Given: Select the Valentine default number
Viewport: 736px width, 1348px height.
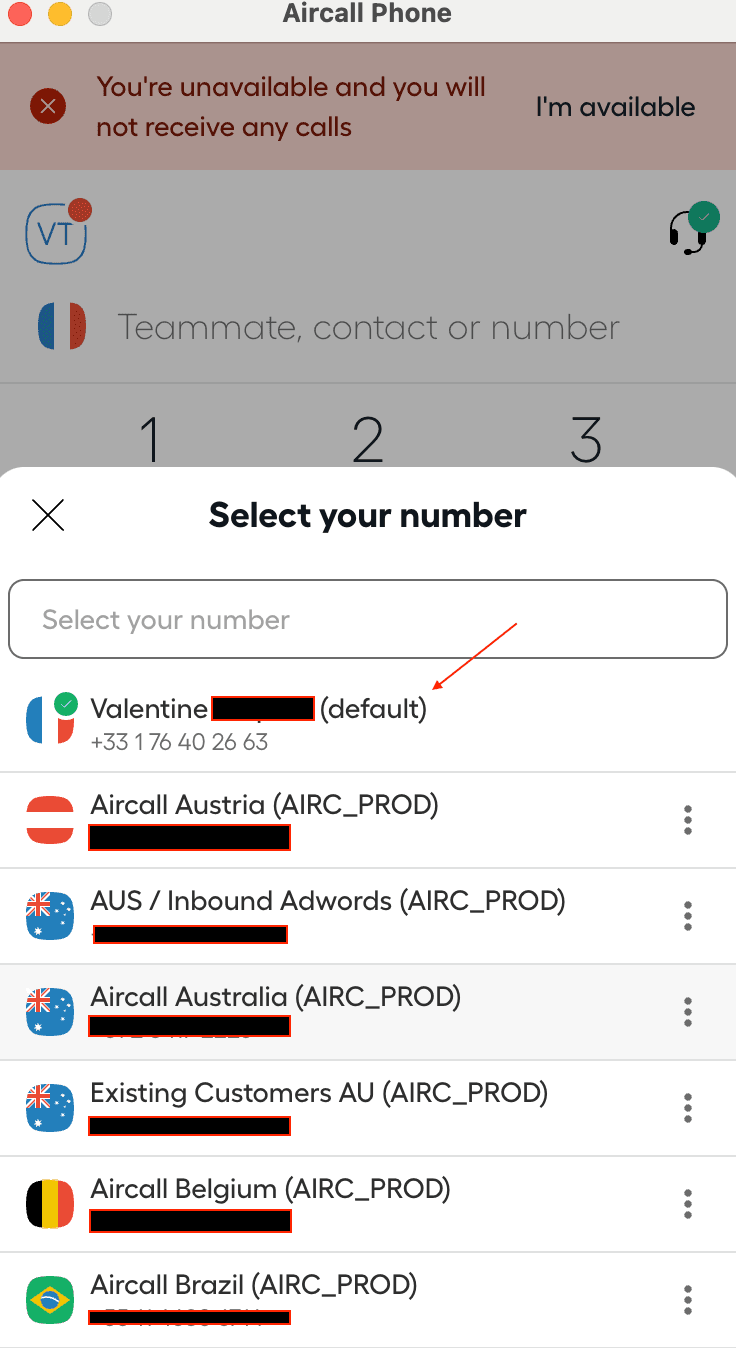Looking at the screenshot, I should [x=258, y=723].
